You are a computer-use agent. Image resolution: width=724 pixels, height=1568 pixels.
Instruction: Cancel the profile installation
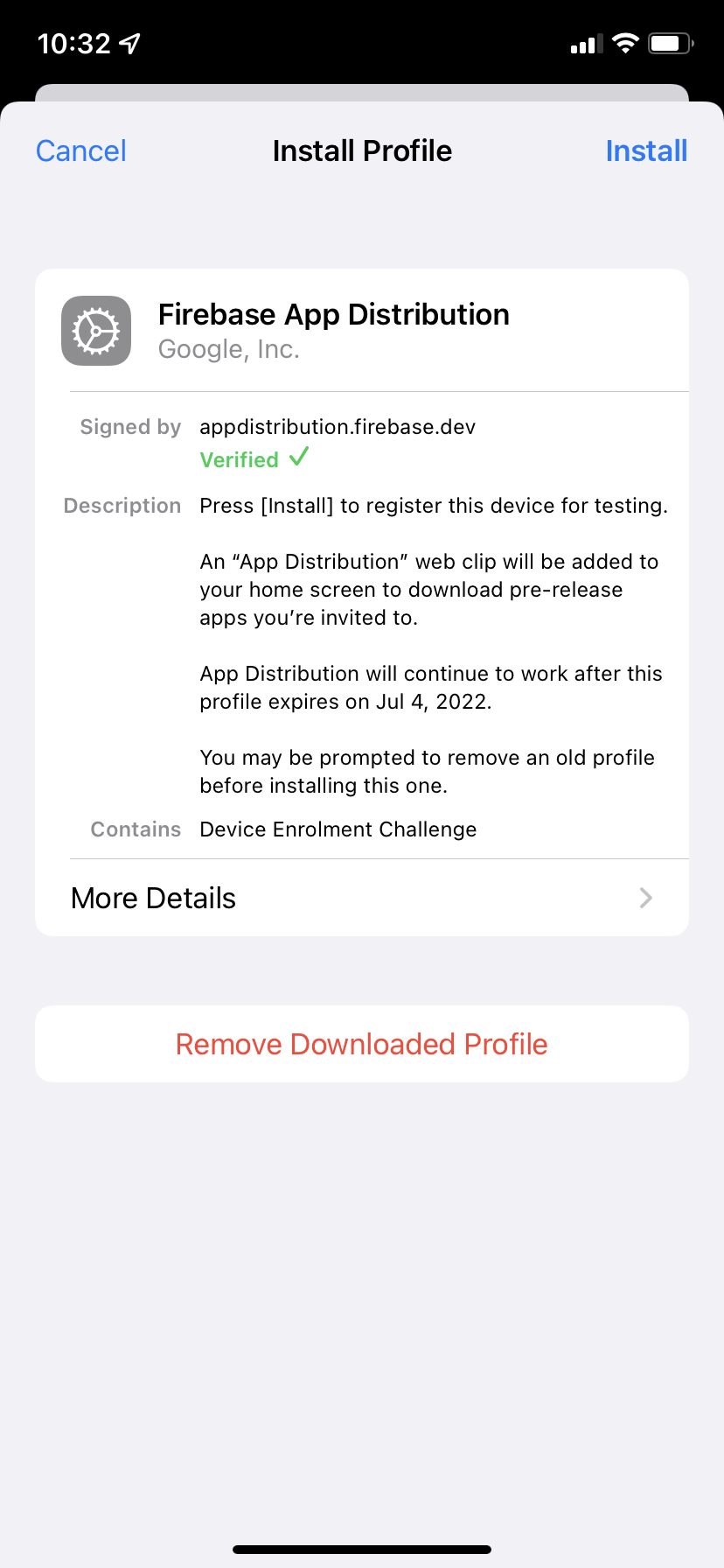(x=81, y=151)
